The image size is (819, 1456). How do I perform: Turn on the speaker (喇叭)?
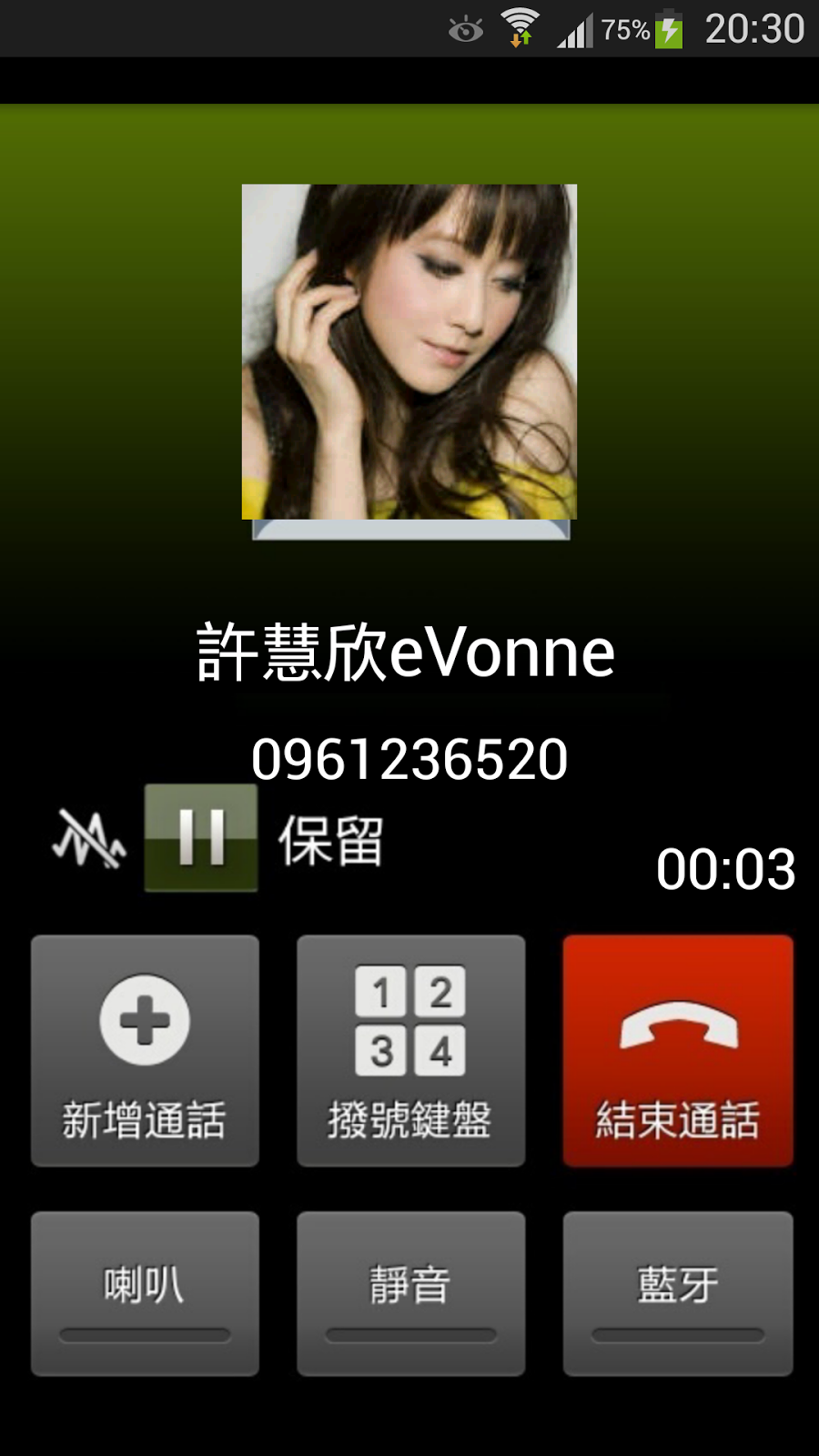[145, 1292]
